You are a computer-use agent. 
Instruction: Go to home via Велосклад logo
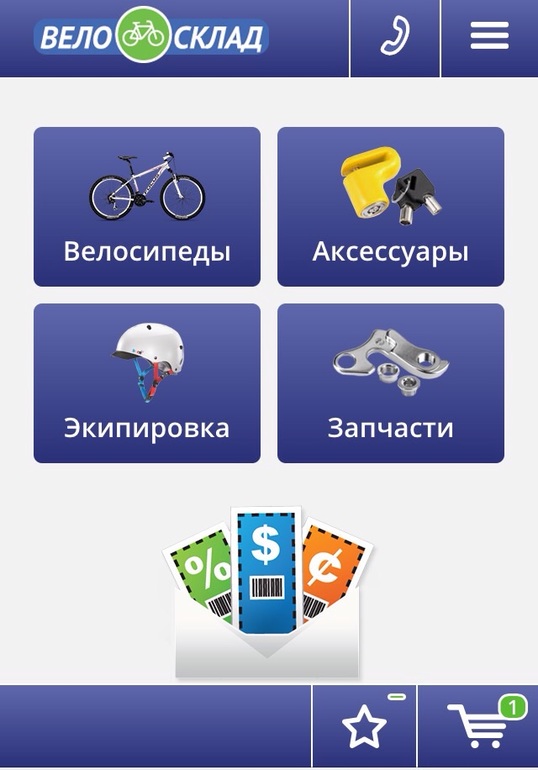pyautogui.click(x=151, y=35)
